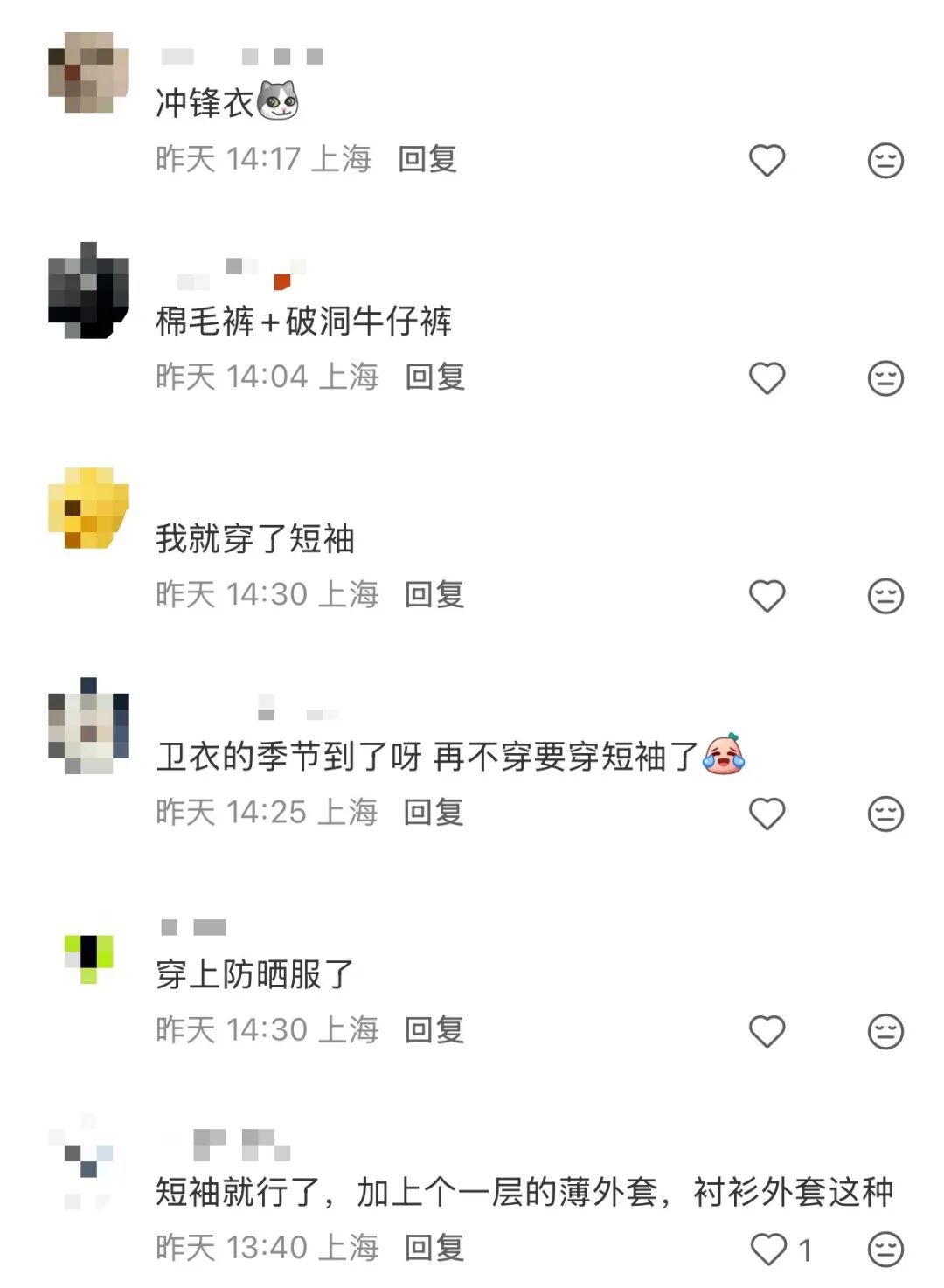The image size is (944, 1288).
Task: Reply to the 卫衣的季节到了呀 comment
Action: (433, 812)
